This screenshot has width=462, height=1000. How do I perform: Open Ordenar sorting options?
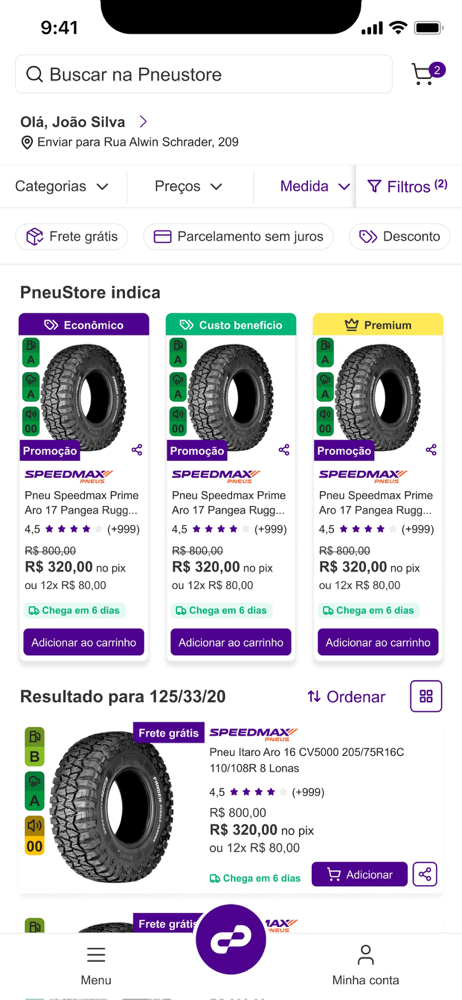pyautogui.click(x=346, y=696)
